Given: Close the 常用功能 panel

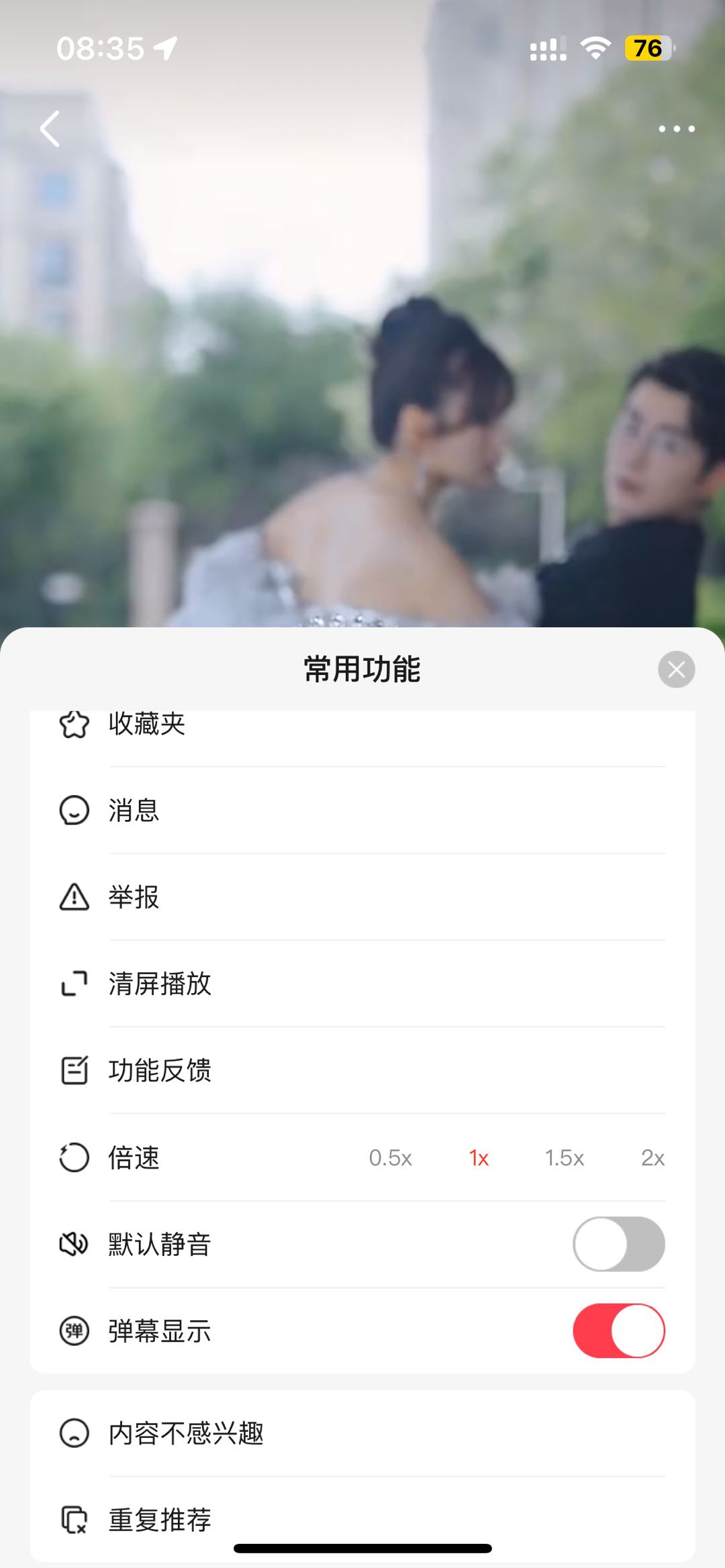Looking at the screenshot, I should pyautogui.click(x=676, y=670).
